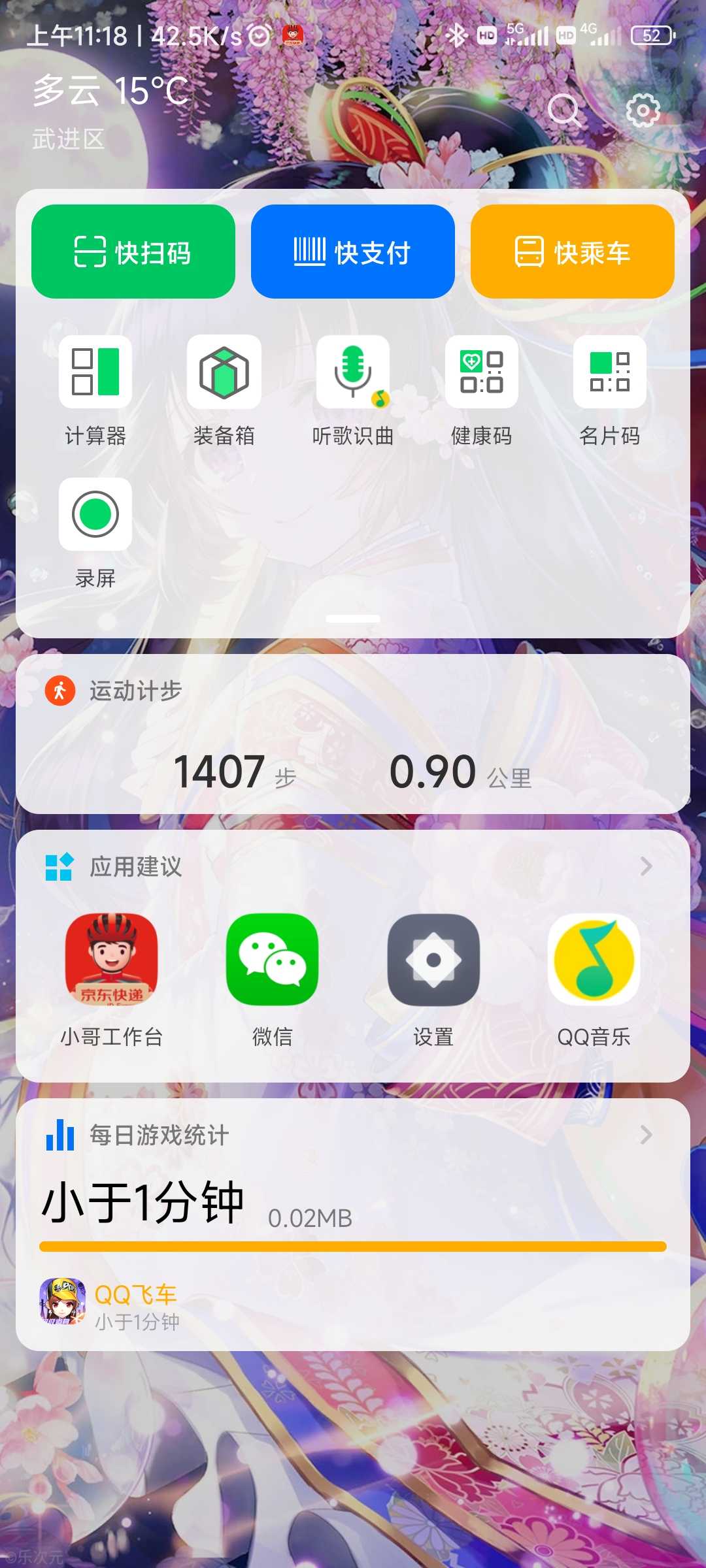Open the 微信 app

click(x=273, y=980)
